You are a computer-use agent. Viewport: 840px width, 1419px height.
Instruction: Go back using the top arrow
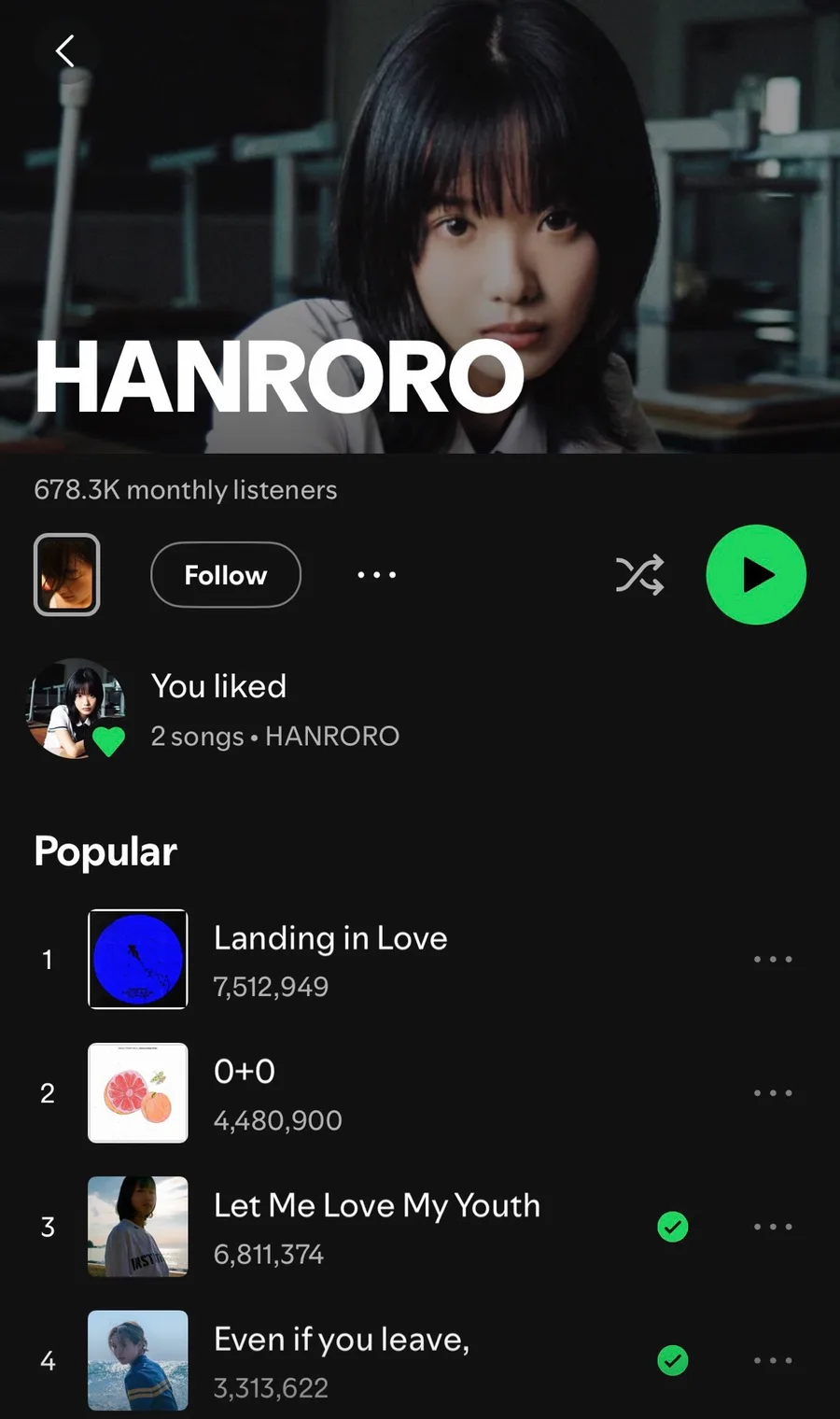[64, 51]
